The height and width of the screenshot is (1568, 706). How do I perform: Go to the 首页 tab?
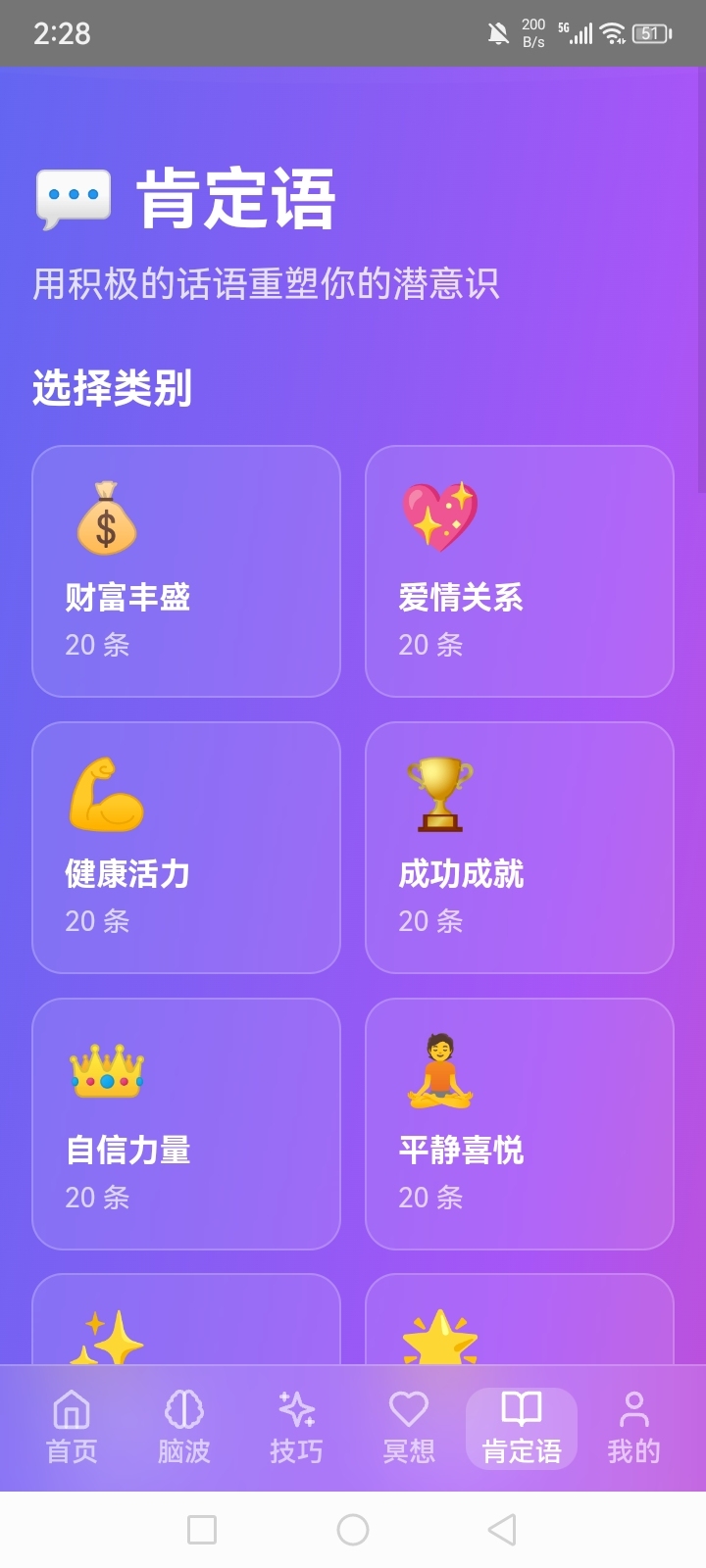[72, 1428]
